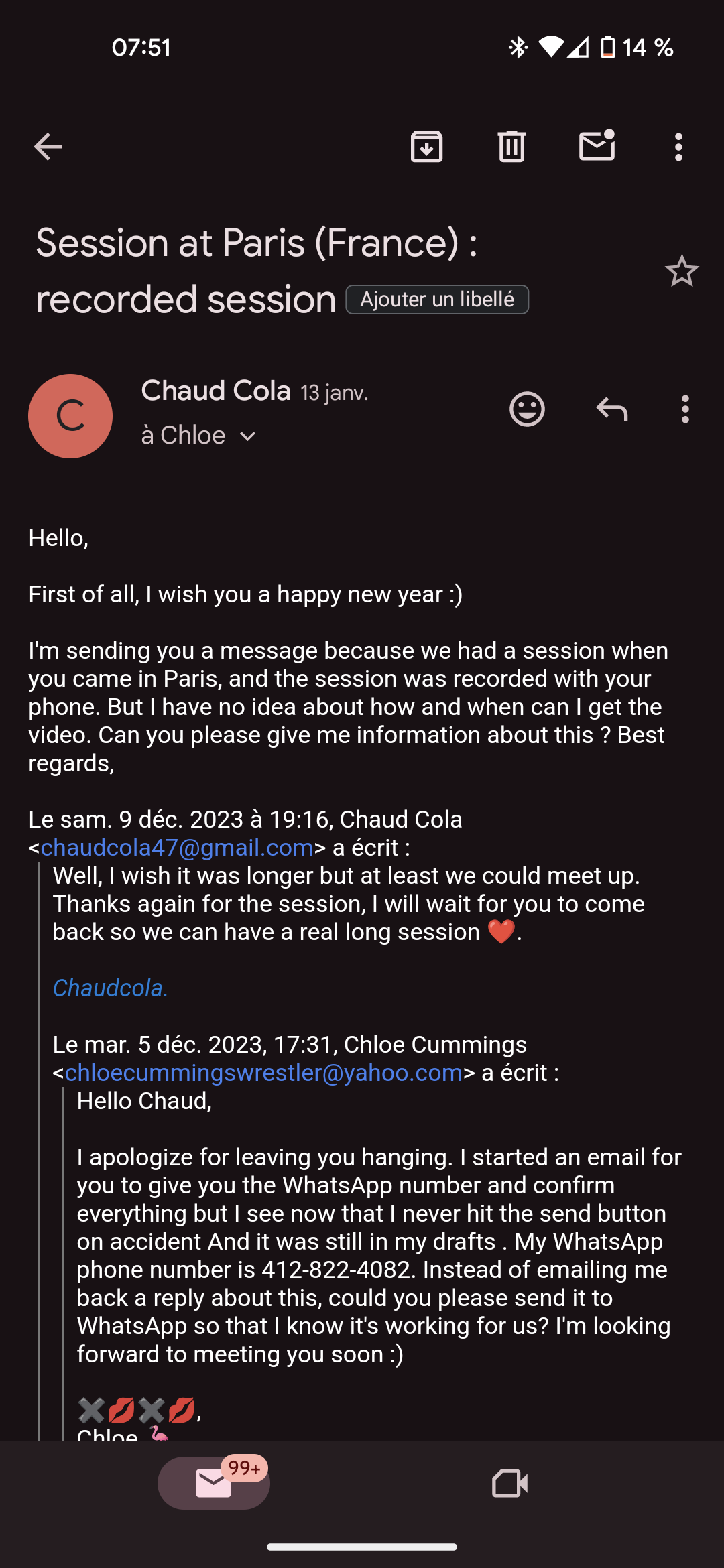Archive this email conversation
This screenshot has width=724, height=1568.
(427, 147)
